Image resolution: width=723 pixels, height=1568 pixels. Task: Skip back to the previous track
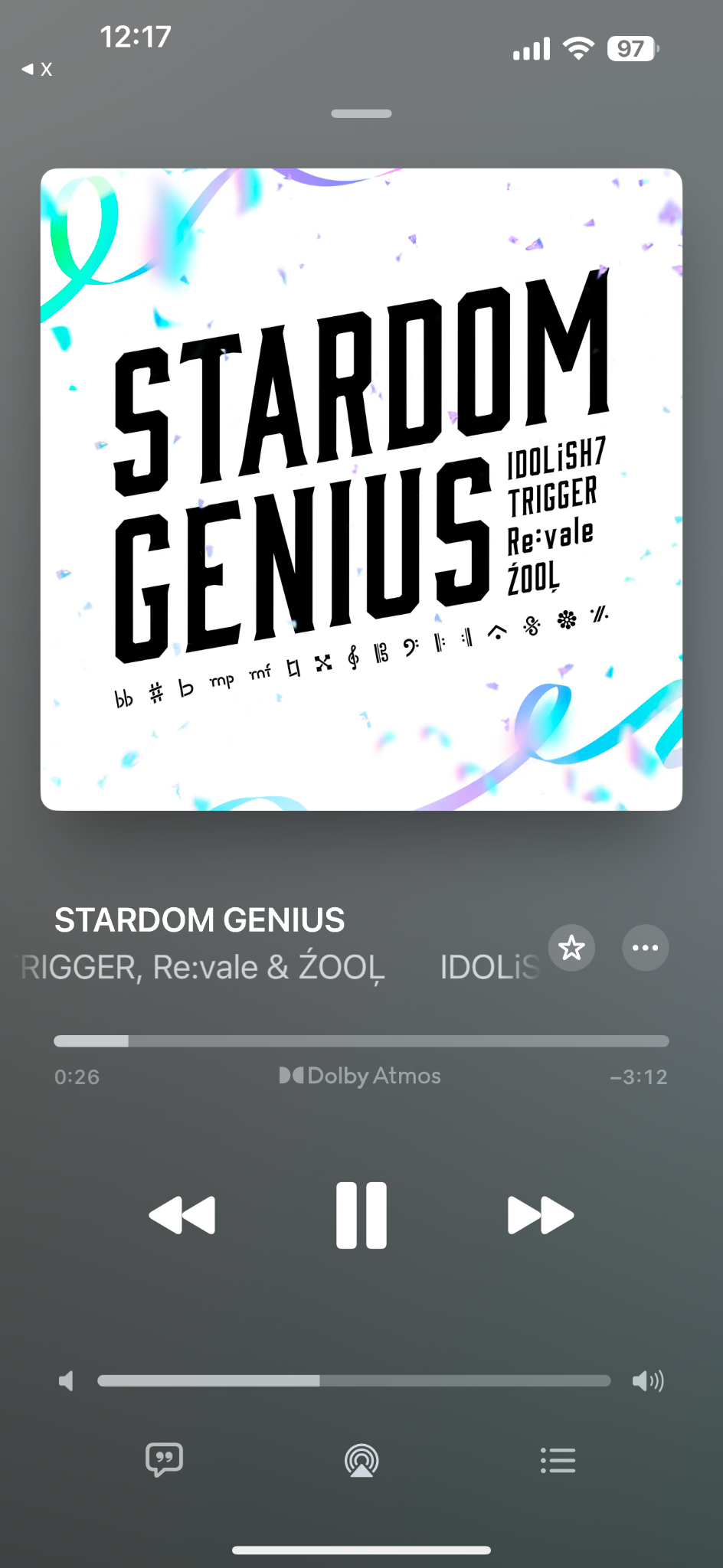click(182, 1215)
